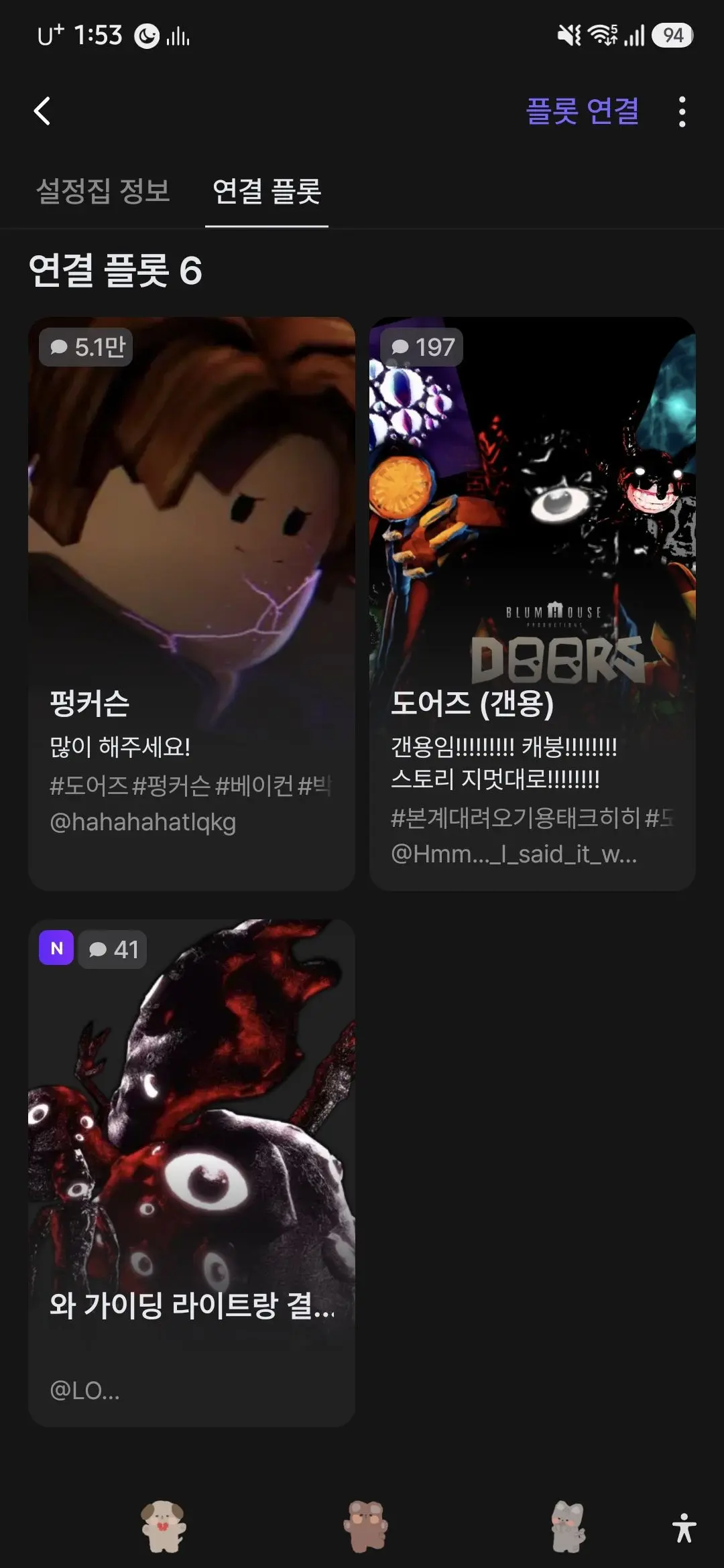
Task: Tap the accessibility figure icon
Action: (x=684, y=1528)
